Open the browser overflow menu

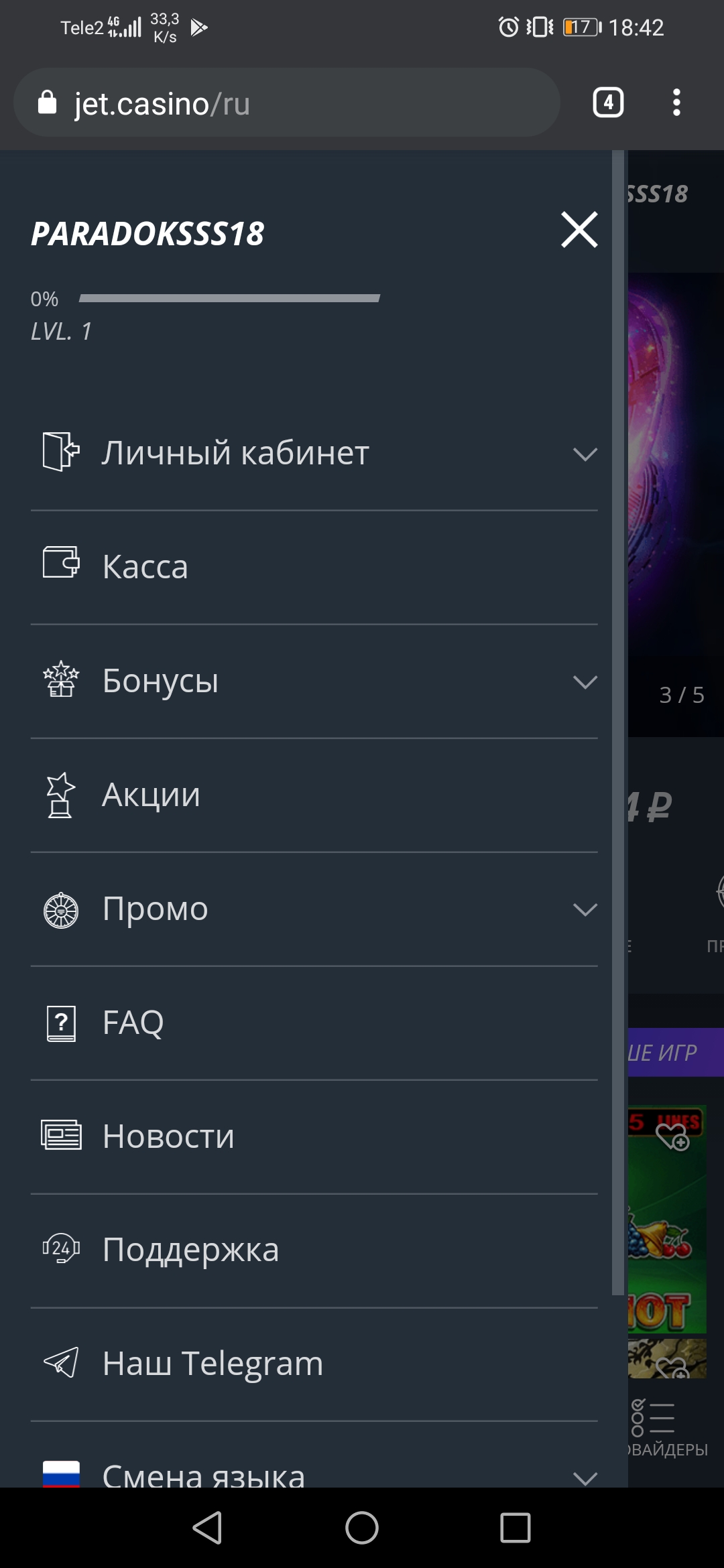[676, 103]
